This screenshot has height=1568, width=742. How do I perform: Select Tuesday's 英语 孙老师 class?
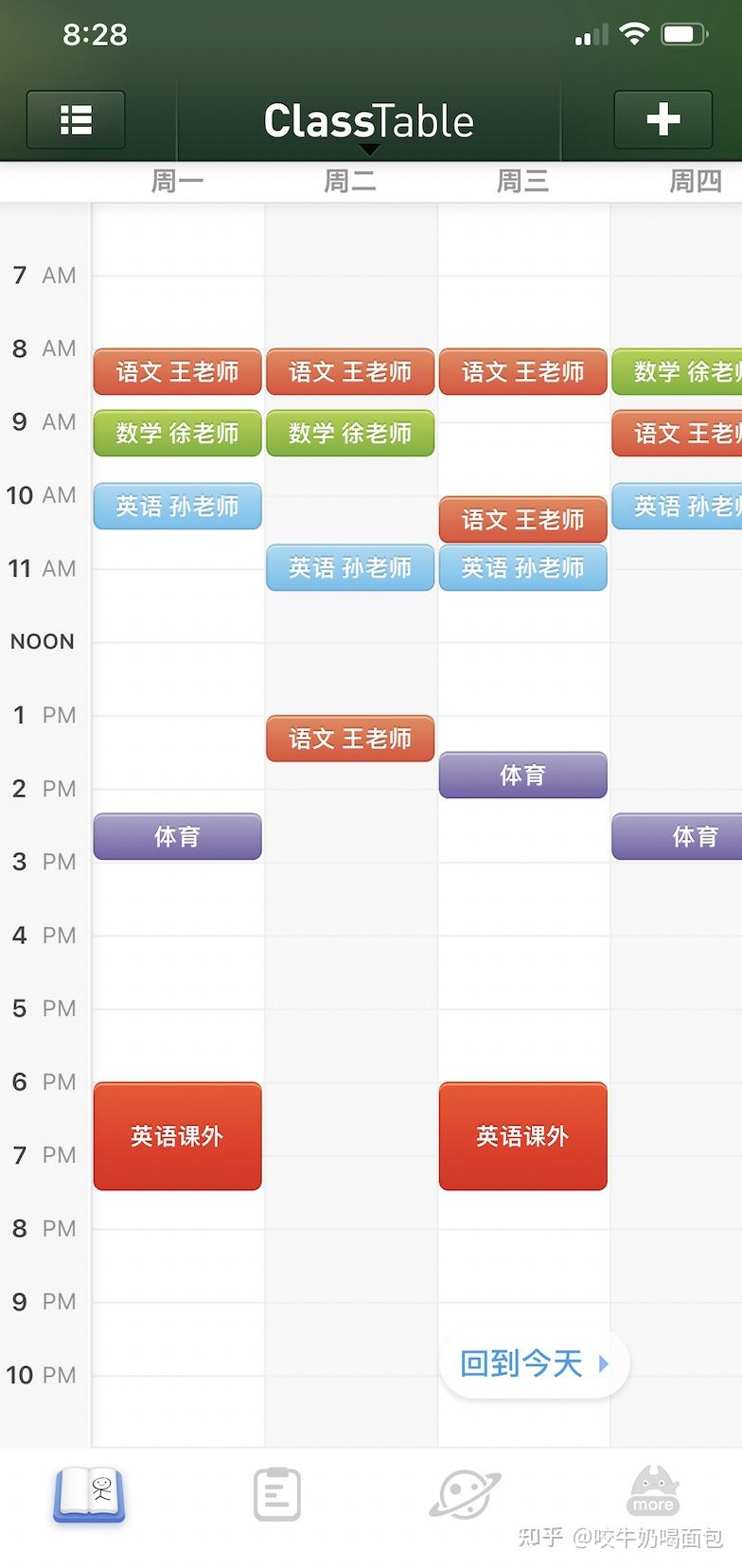[x=350, y=568]
